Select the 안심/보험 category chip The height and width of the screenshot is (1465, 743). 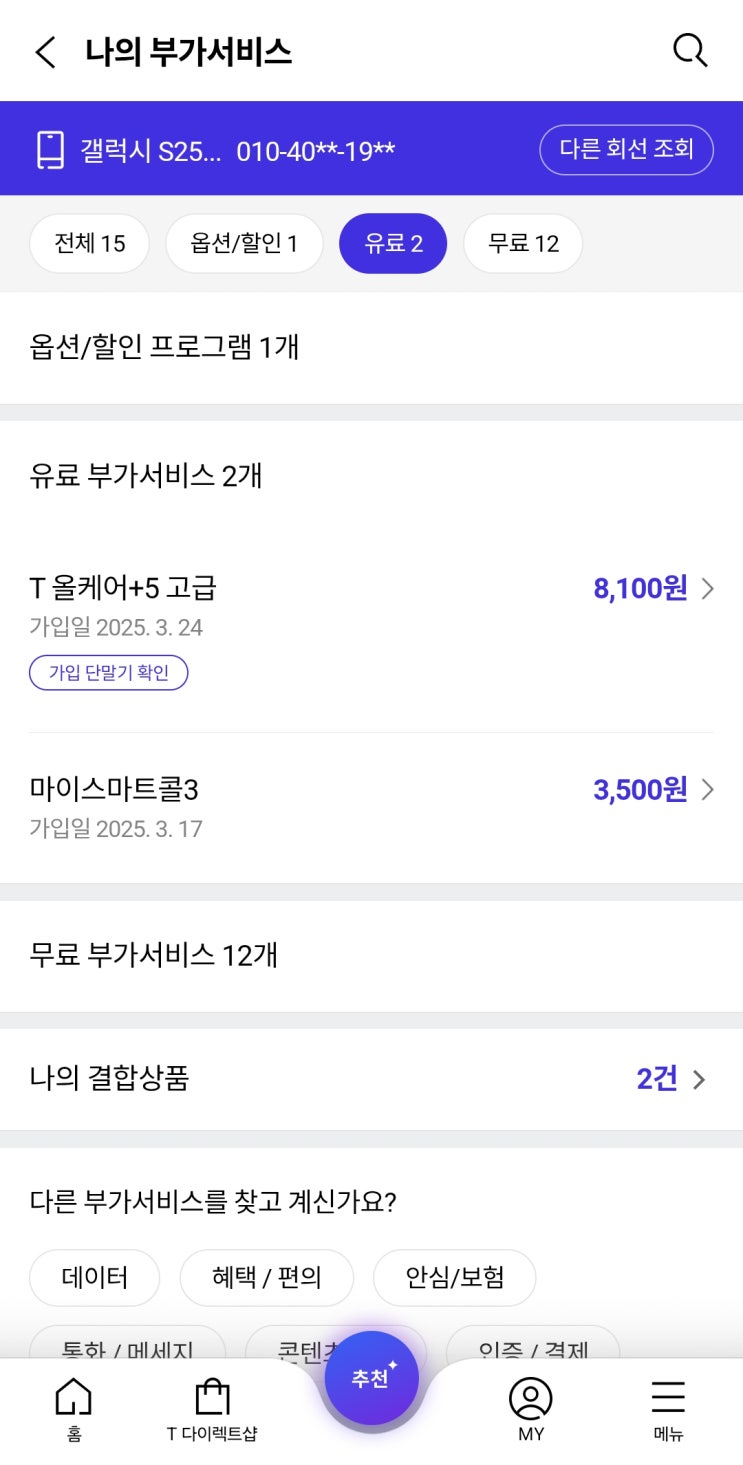[455, 1278]
